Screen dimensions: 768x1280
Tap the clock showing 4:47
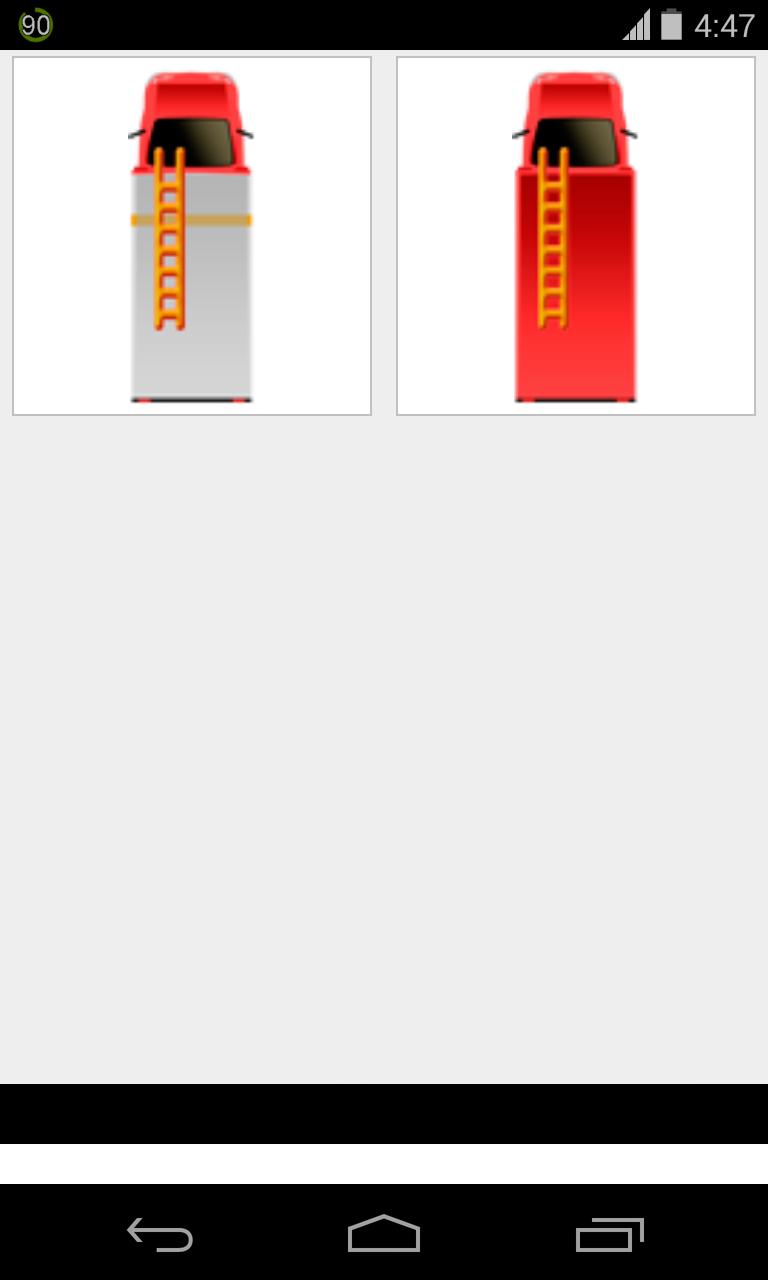725,26
